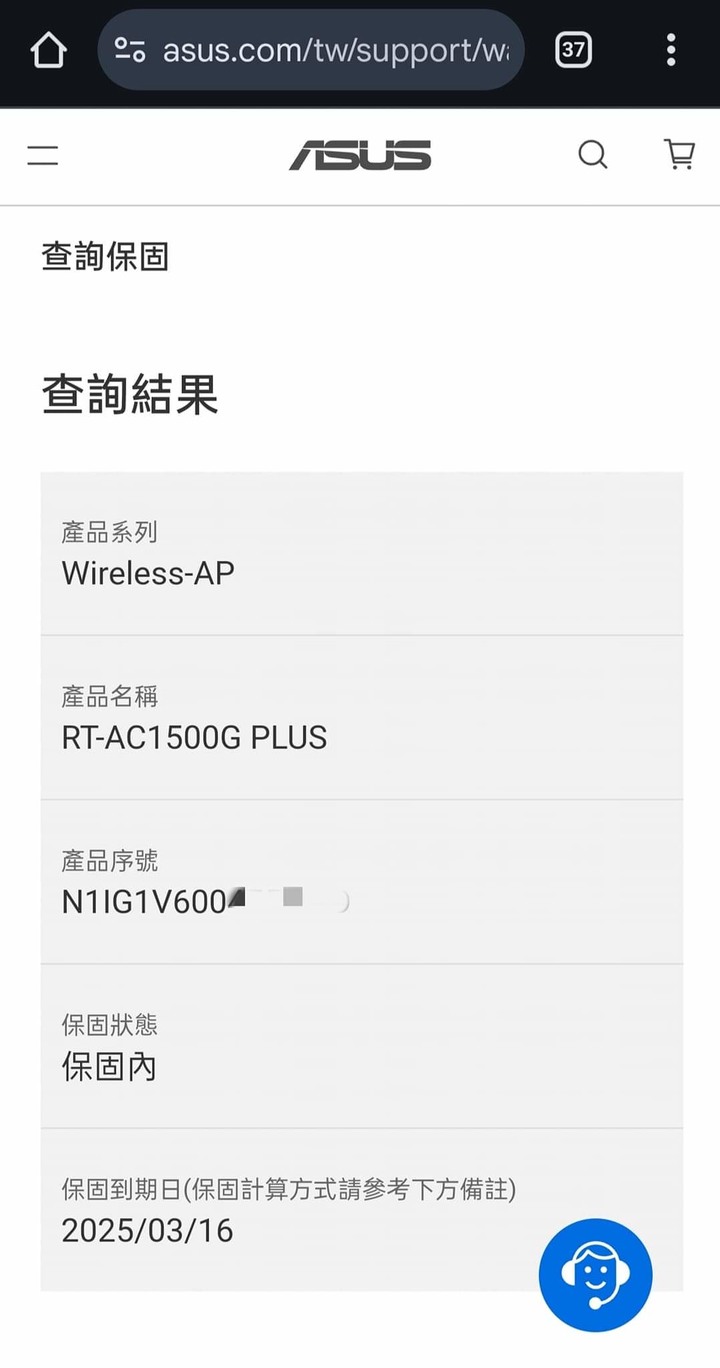The height and width of the screenshot is (1368, 720).
Task: View site info icon in address bar
Action: coord(131,50)
